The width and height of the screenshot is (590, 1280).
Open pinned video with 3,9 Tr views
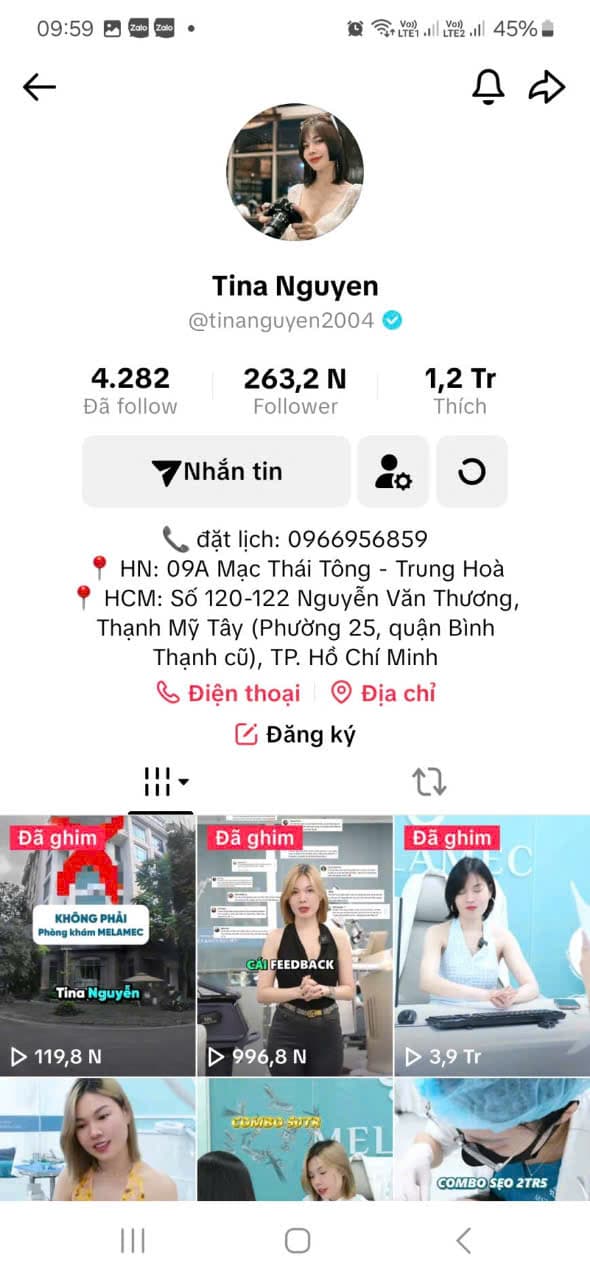[492, 945]
